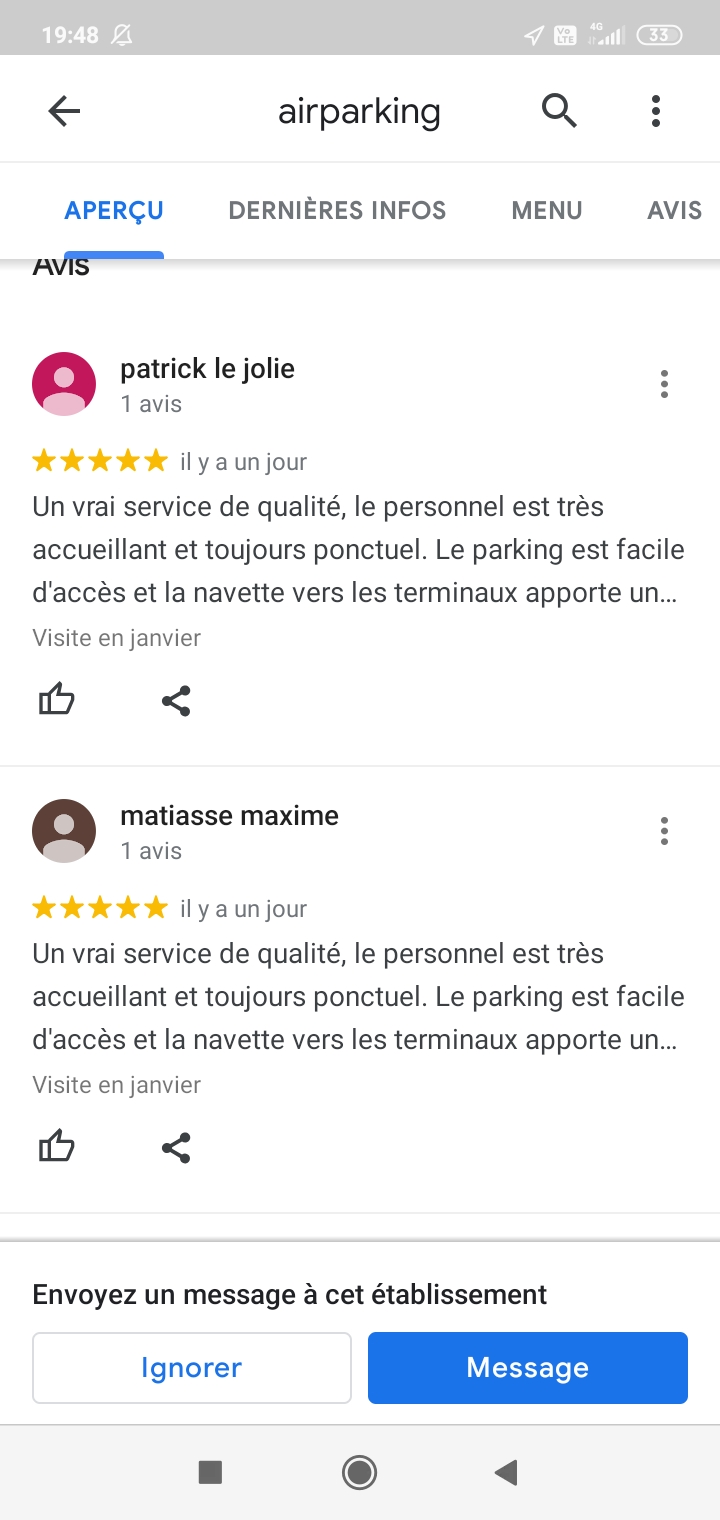Open recent apps with the square button
720x1520 pixels.
pos(210,1472)
